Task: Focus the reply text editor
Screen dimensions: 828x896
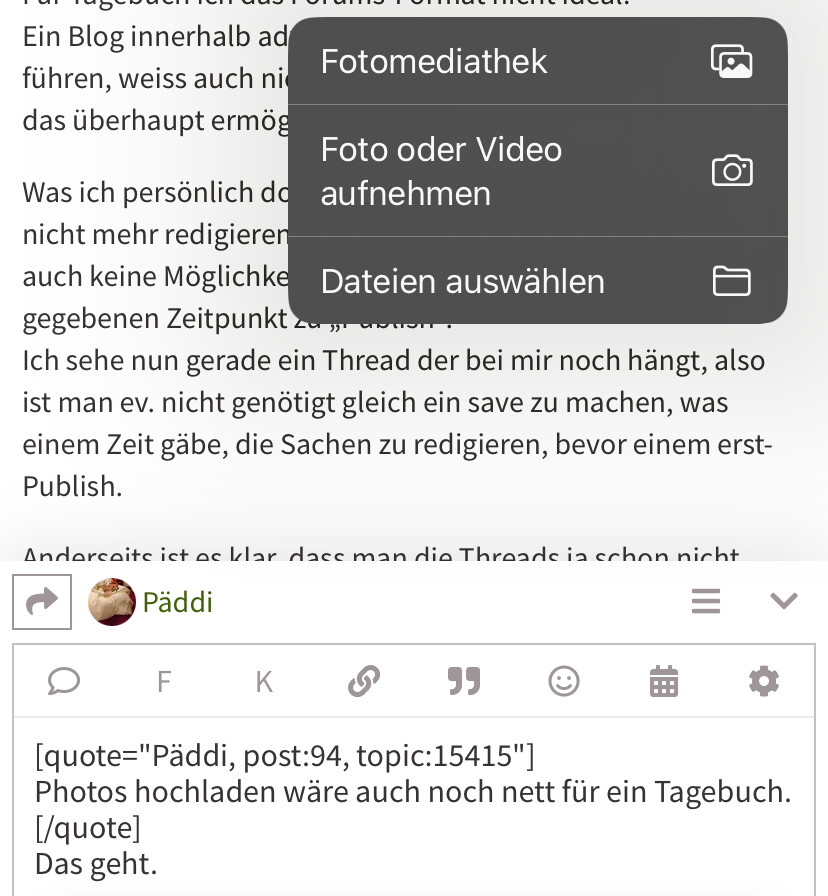Action: pyautogui.click(x=413, y=808)
